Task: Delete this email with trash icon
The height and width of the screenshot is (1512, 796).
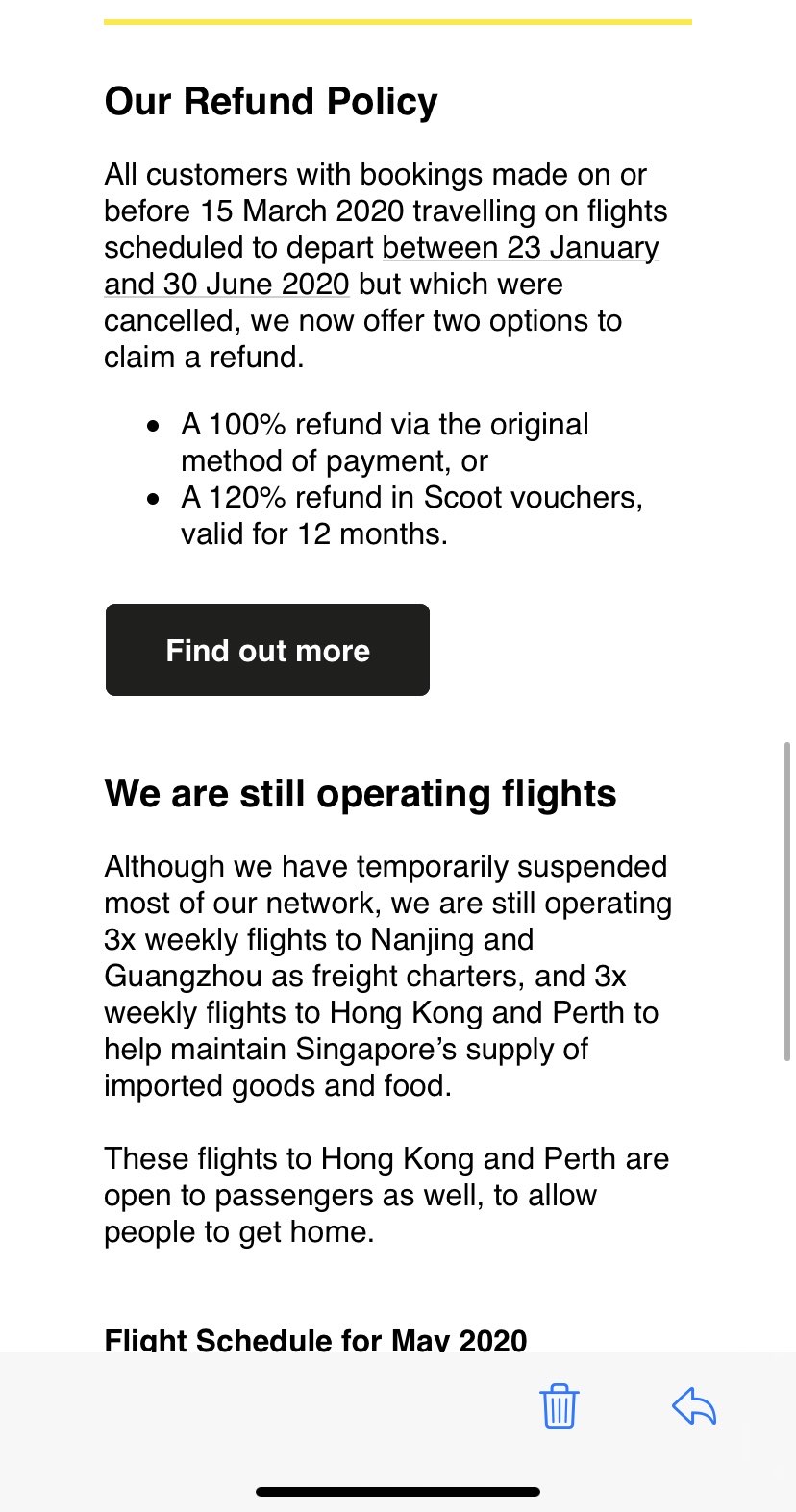Action: point(559,1406)
